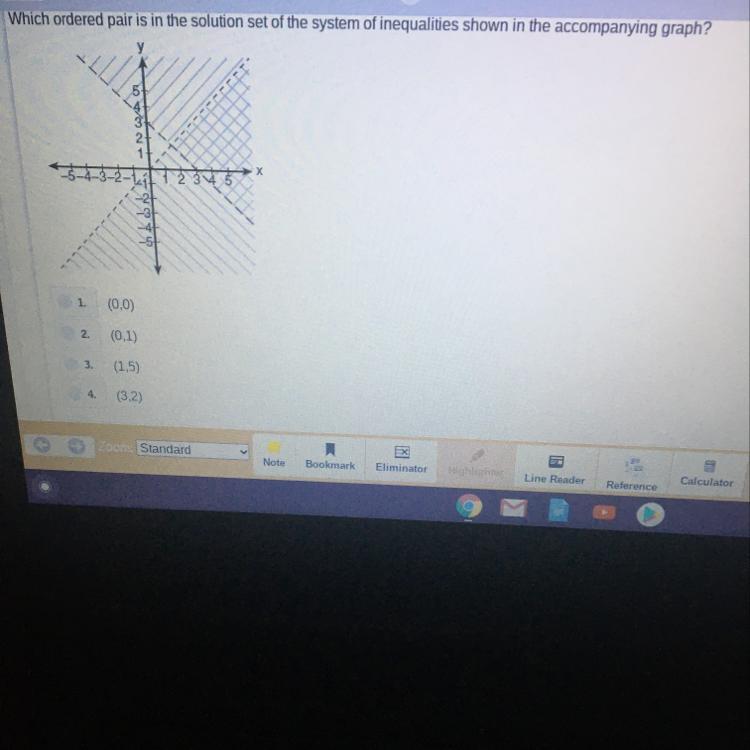Open the Play Store shelf icon
This screenshot has height=750, width=750.
650,513
